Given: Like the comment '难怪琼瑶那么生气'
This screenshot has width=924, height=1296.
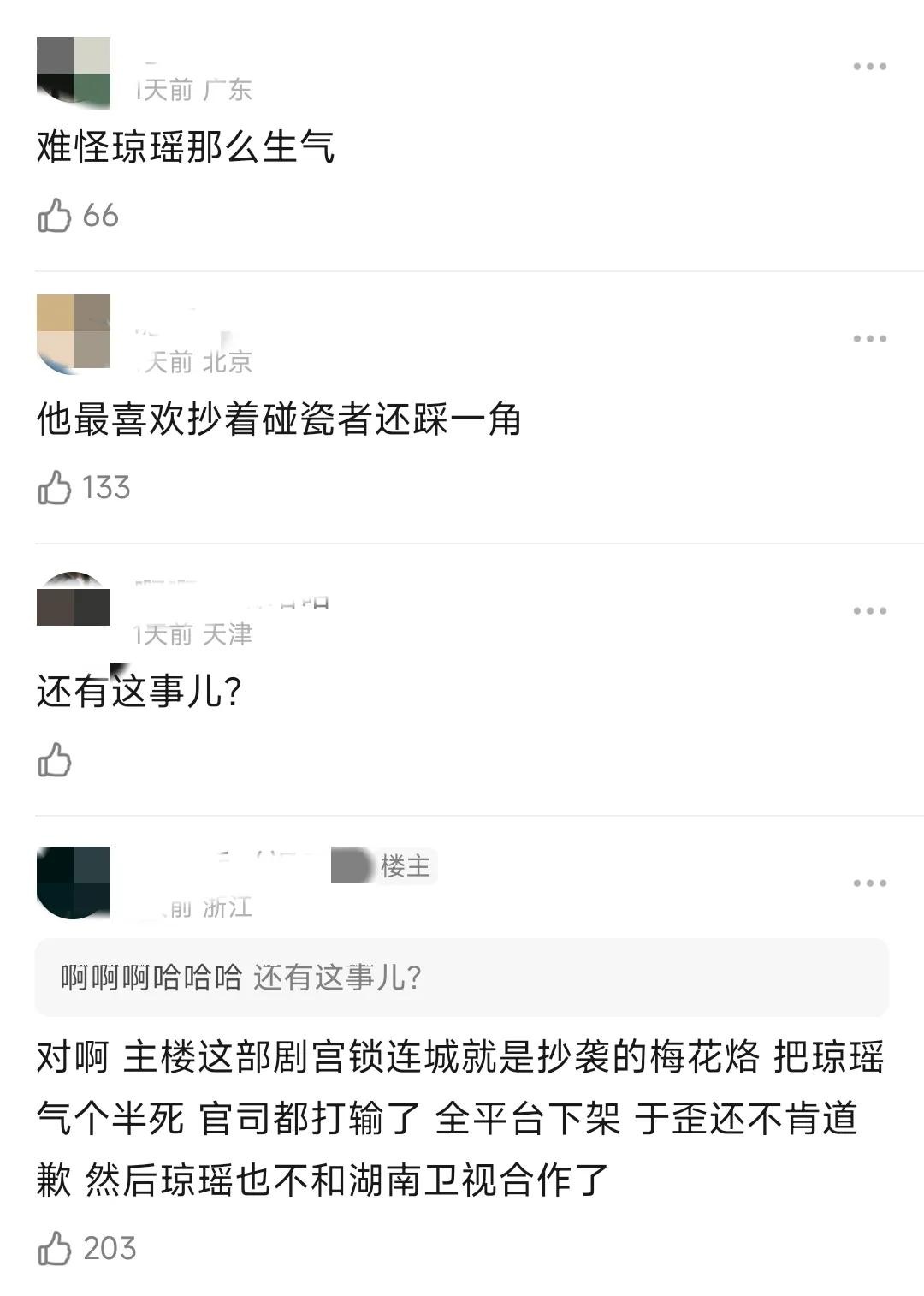Looking at the screenshot, I should click(x=55, y=216).
